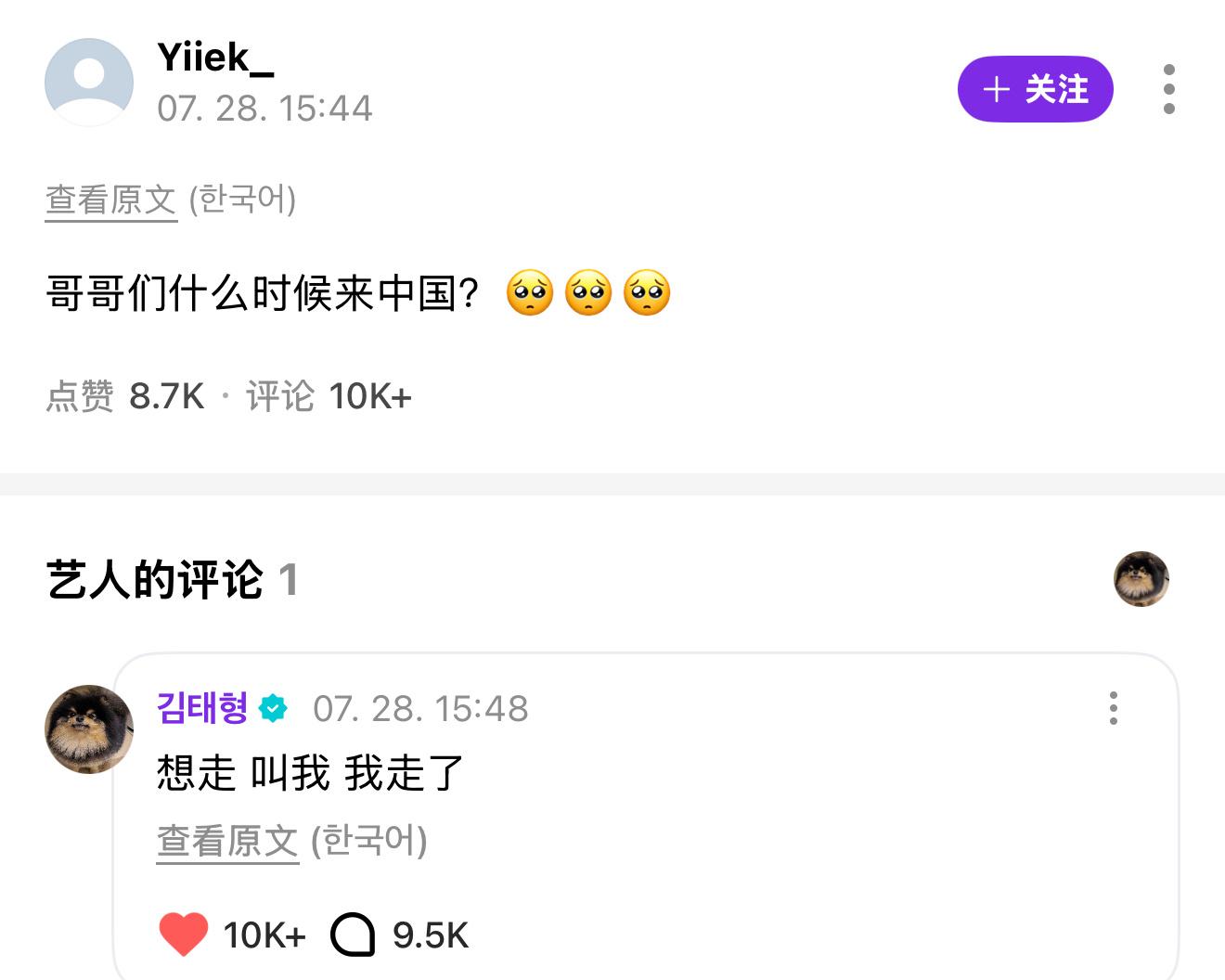Image resolution: width=1225 pixels, height=980 pixels.
Task: Open 김태형's profile from comment avatar
Action: (x=89, y=729)
